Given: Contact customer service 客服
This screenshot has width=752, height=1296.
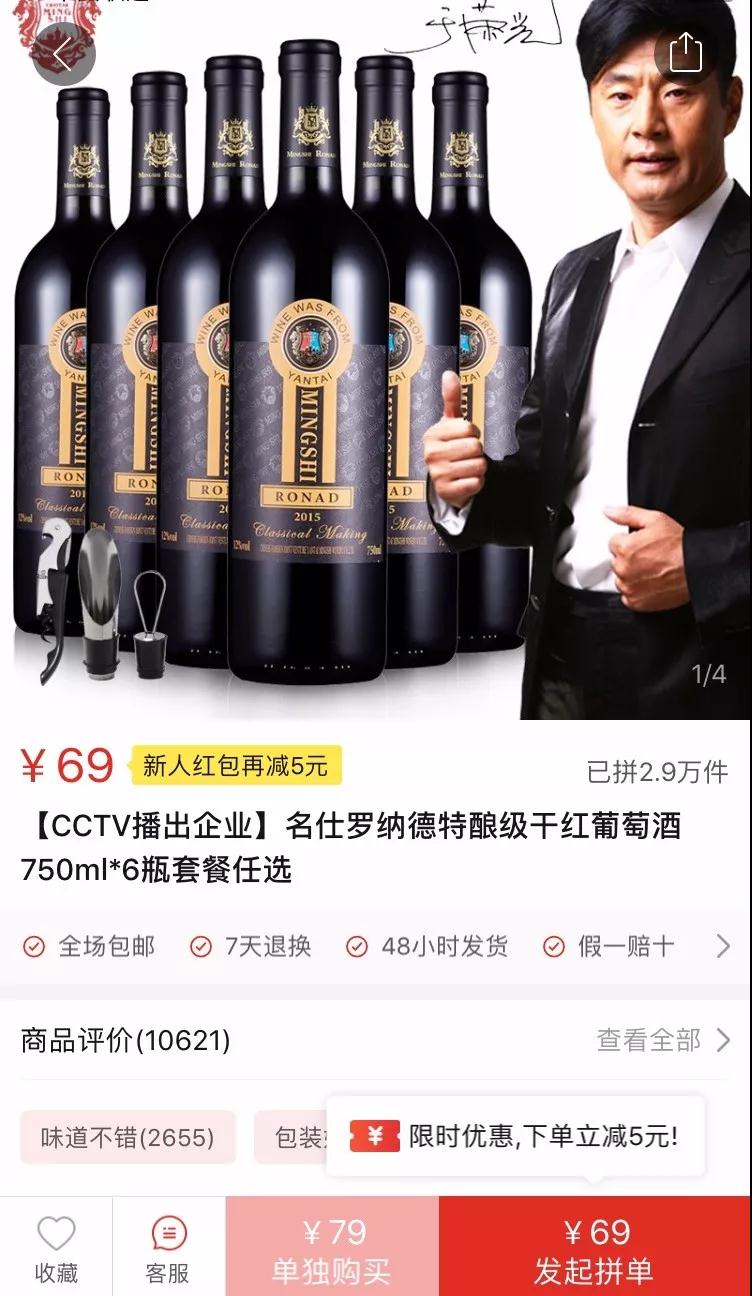Looking at the screenshot, I should pyautogui.click(x=168, y=1250).
